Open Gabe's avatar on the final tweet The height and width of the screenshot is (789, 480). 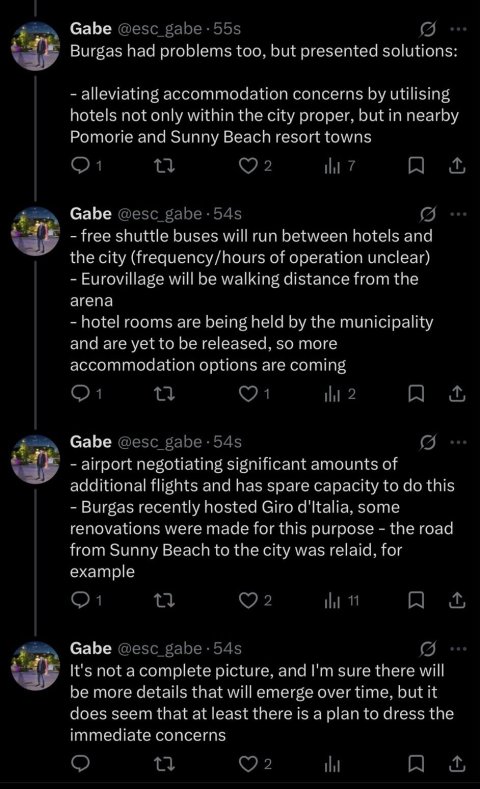tap(35, 665)
